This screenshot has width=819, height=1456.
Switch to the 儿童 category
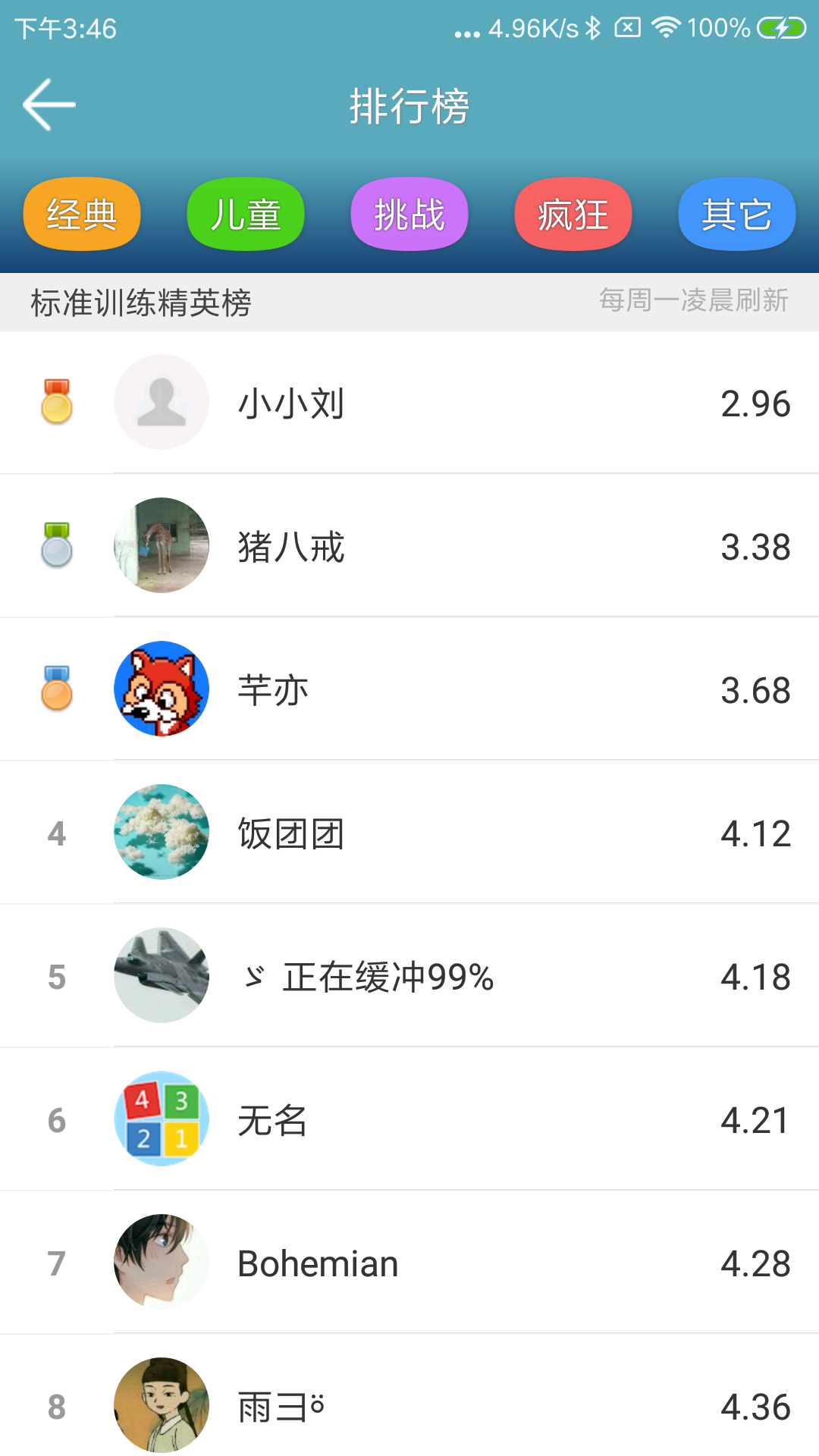(x=245, y=215)
